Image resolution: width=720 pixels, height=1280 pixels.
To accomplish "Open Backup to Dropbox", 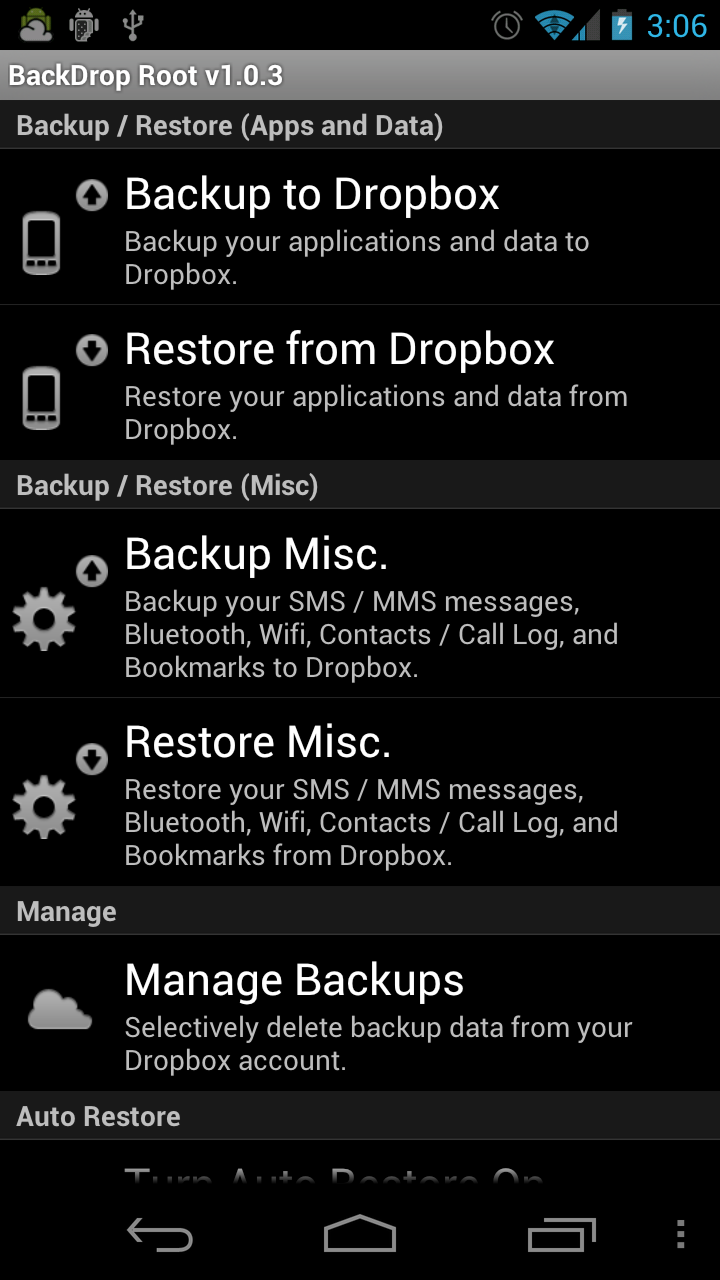I will (x=360, y=228).
